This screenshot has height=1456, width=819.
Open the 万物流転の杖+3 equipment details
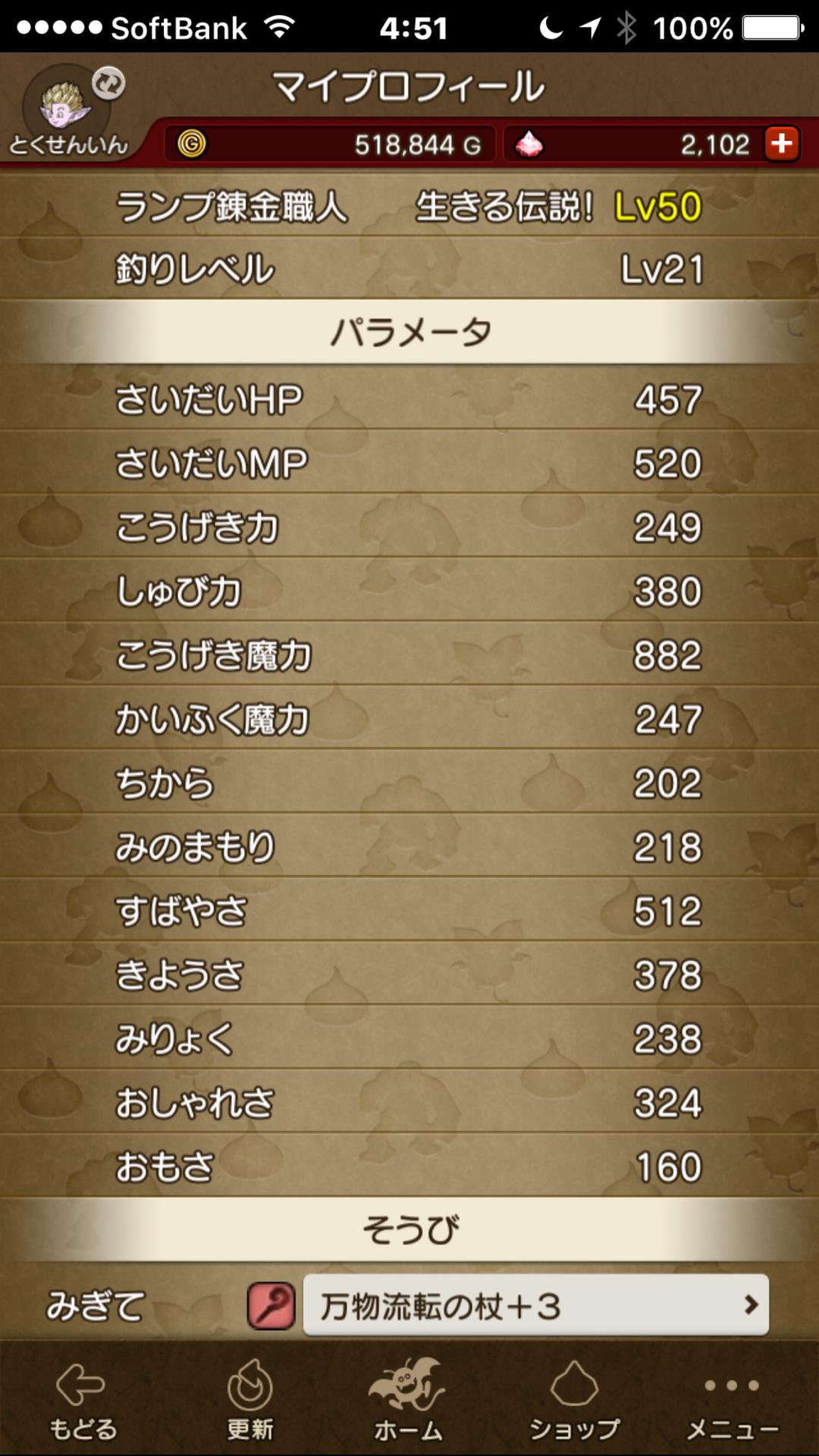tap(535, 1306)
